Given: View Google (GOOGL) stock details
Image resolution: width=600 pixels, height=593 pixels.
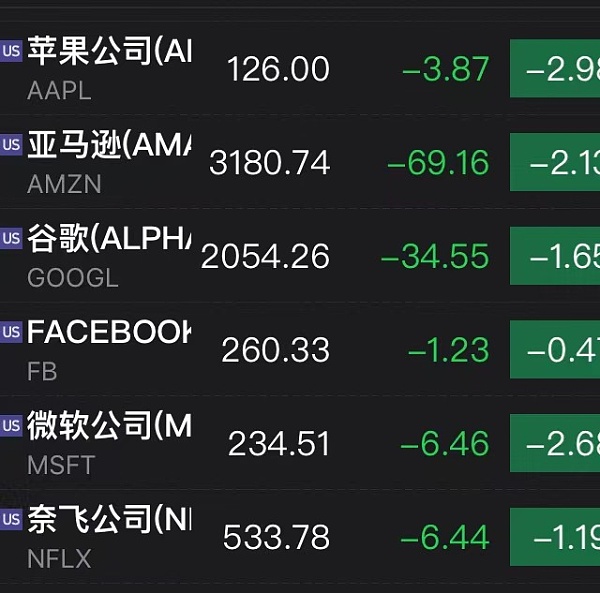Looking at the screenshot, I should click(x=110, y=256).
